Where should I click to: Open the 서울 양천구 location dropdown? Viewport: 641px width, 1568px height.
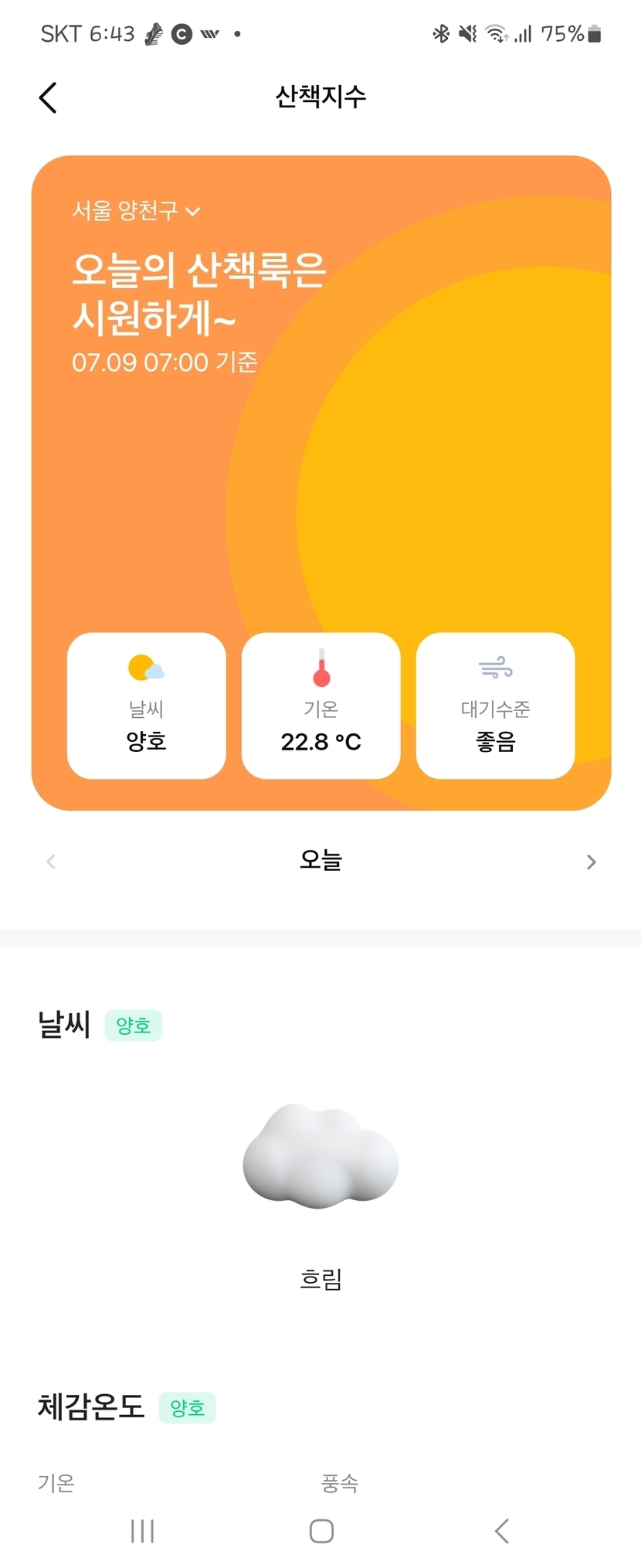pyautogui.click(x=136, y=211)
